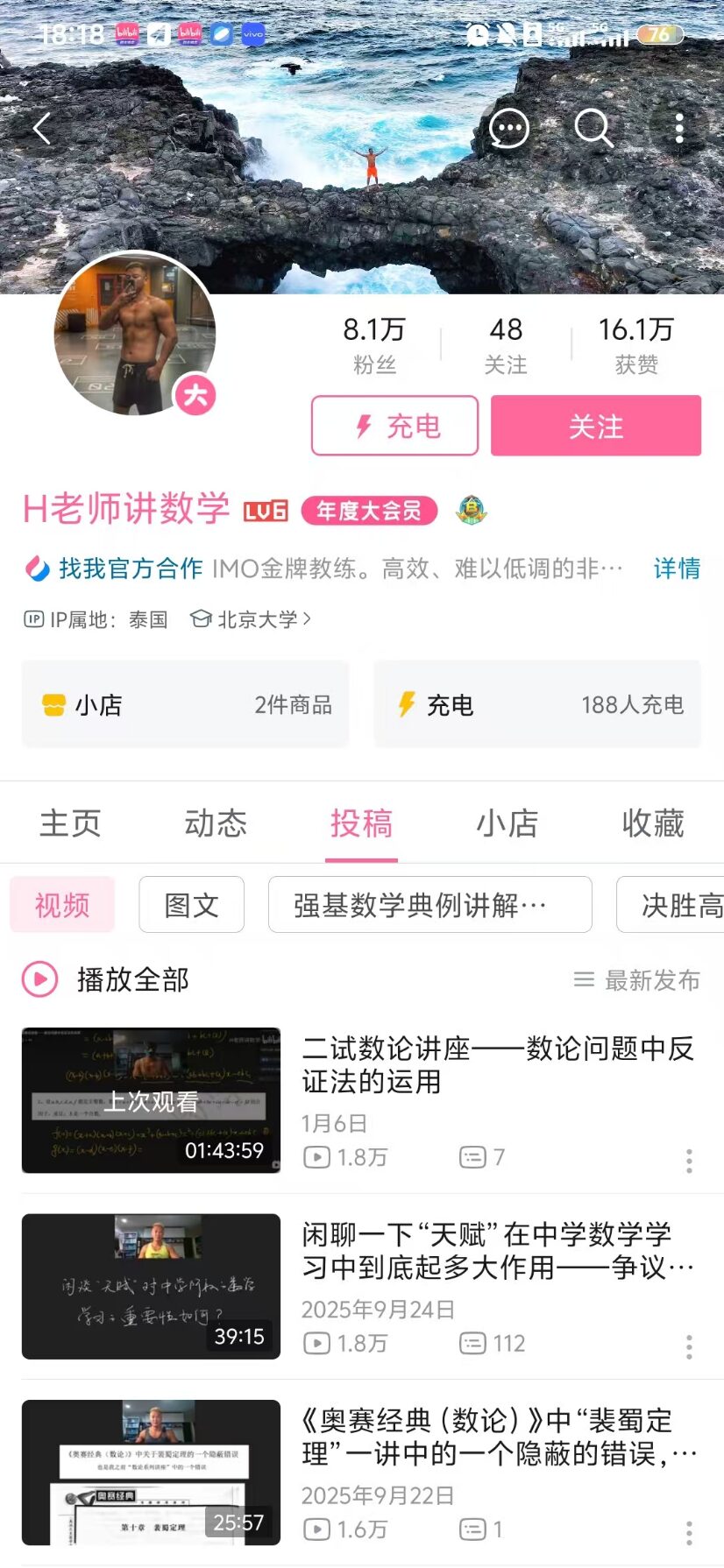The height and width of the screenshot is (1568, 724).
Task: Open the 二试数论讲座 video thumbnail
Action: (x=150, y=1100)
